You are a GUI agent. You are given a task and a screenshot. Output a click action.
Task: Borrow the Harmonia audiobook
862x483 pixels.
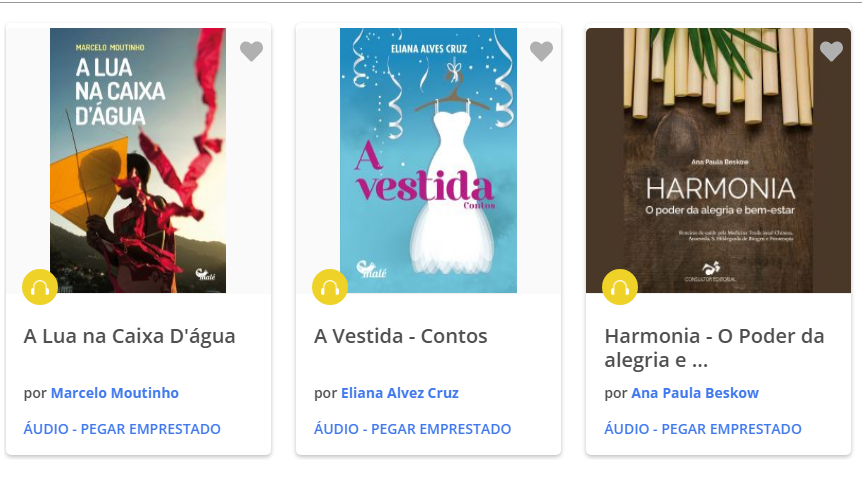pyautogui.click(x=702, y=429)
